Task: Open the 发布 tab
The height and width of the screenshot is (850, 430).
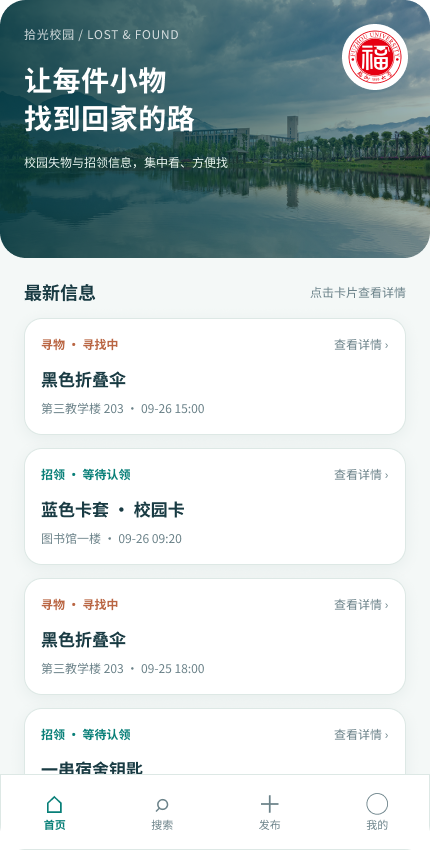Action: point(269,812)
